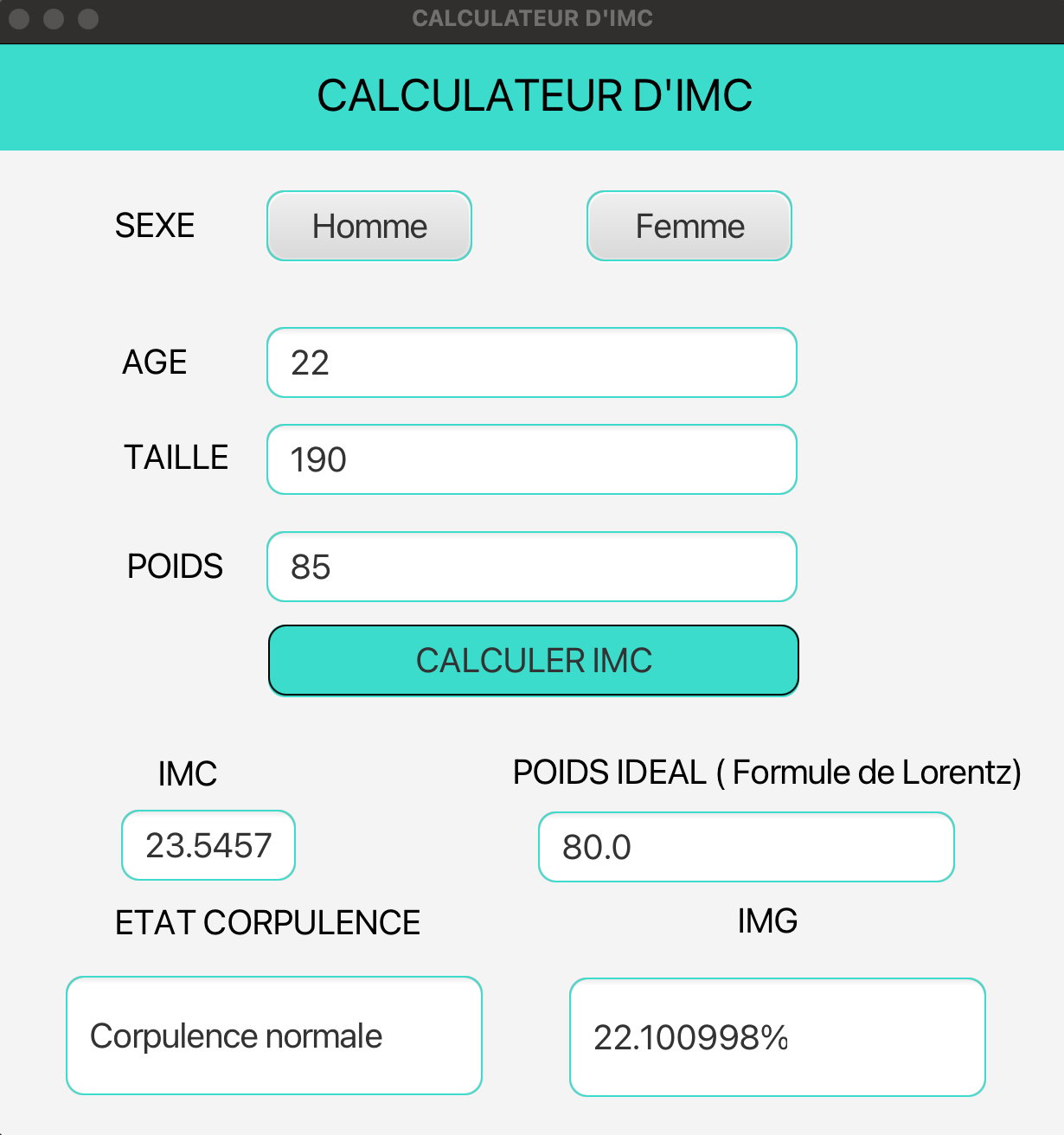Edit the POIDS field showing 85

pos(531,567)
